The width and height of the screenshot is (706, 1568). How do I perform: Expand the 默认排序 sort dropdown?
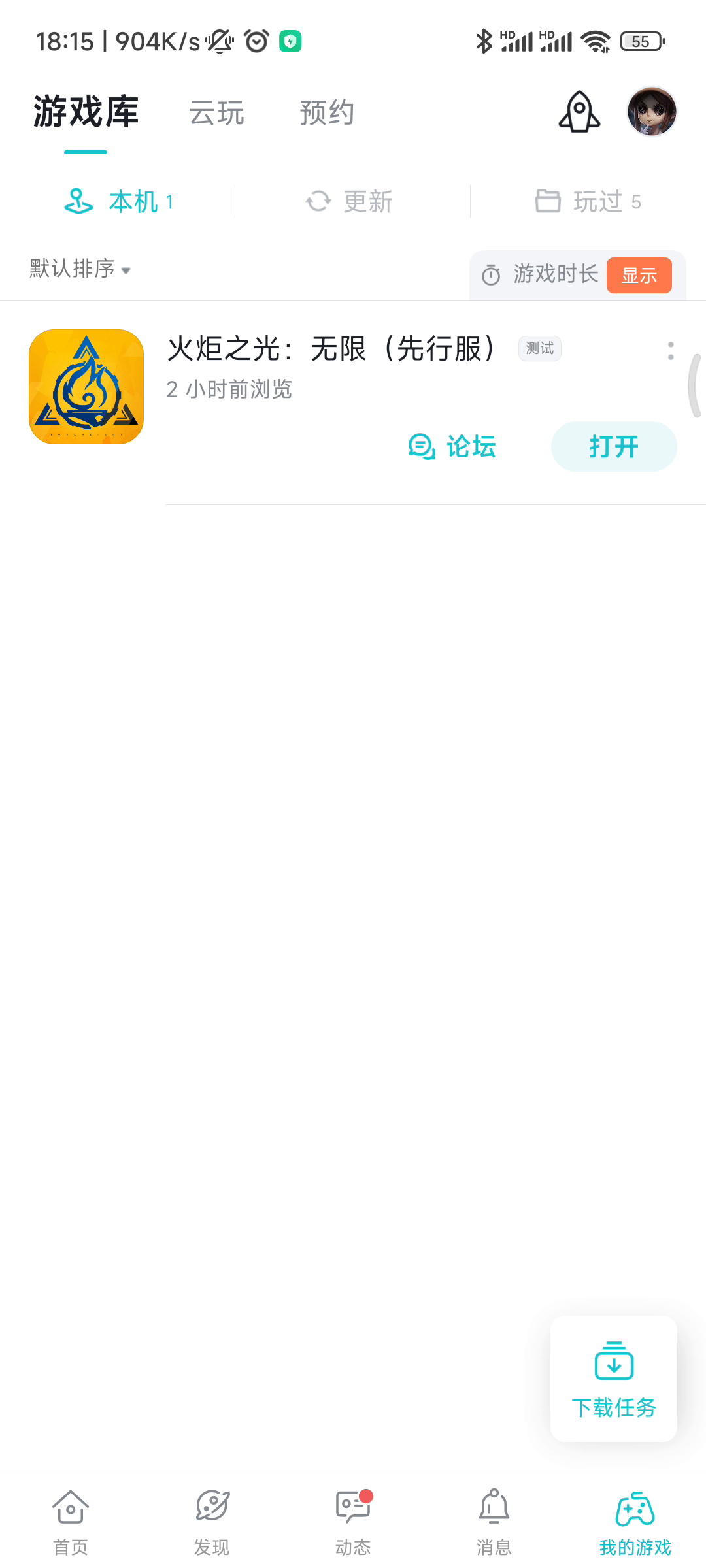click(x=80, y=269)
